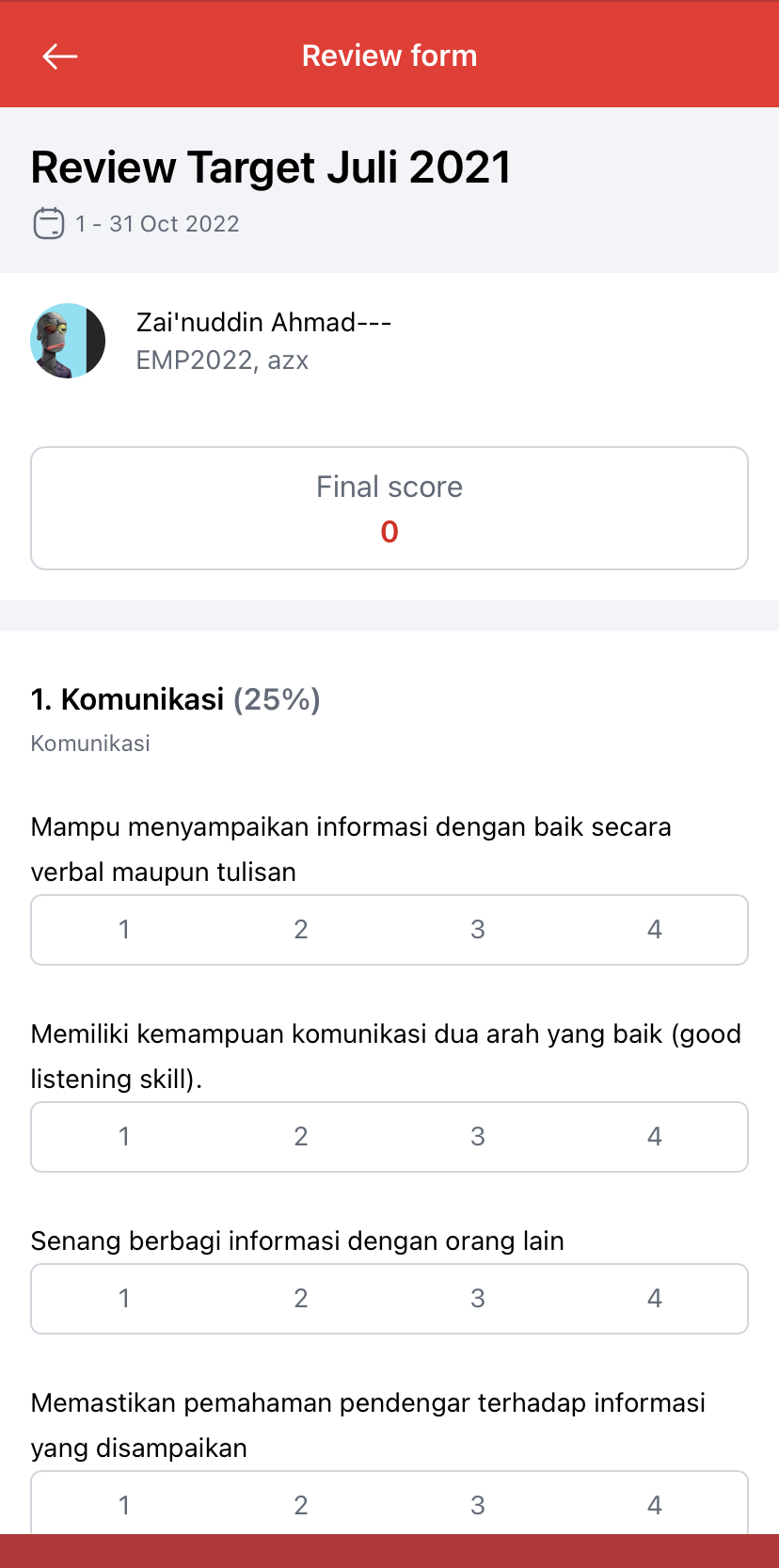Select score 4 for verbal communication question

tap(654, 929)
